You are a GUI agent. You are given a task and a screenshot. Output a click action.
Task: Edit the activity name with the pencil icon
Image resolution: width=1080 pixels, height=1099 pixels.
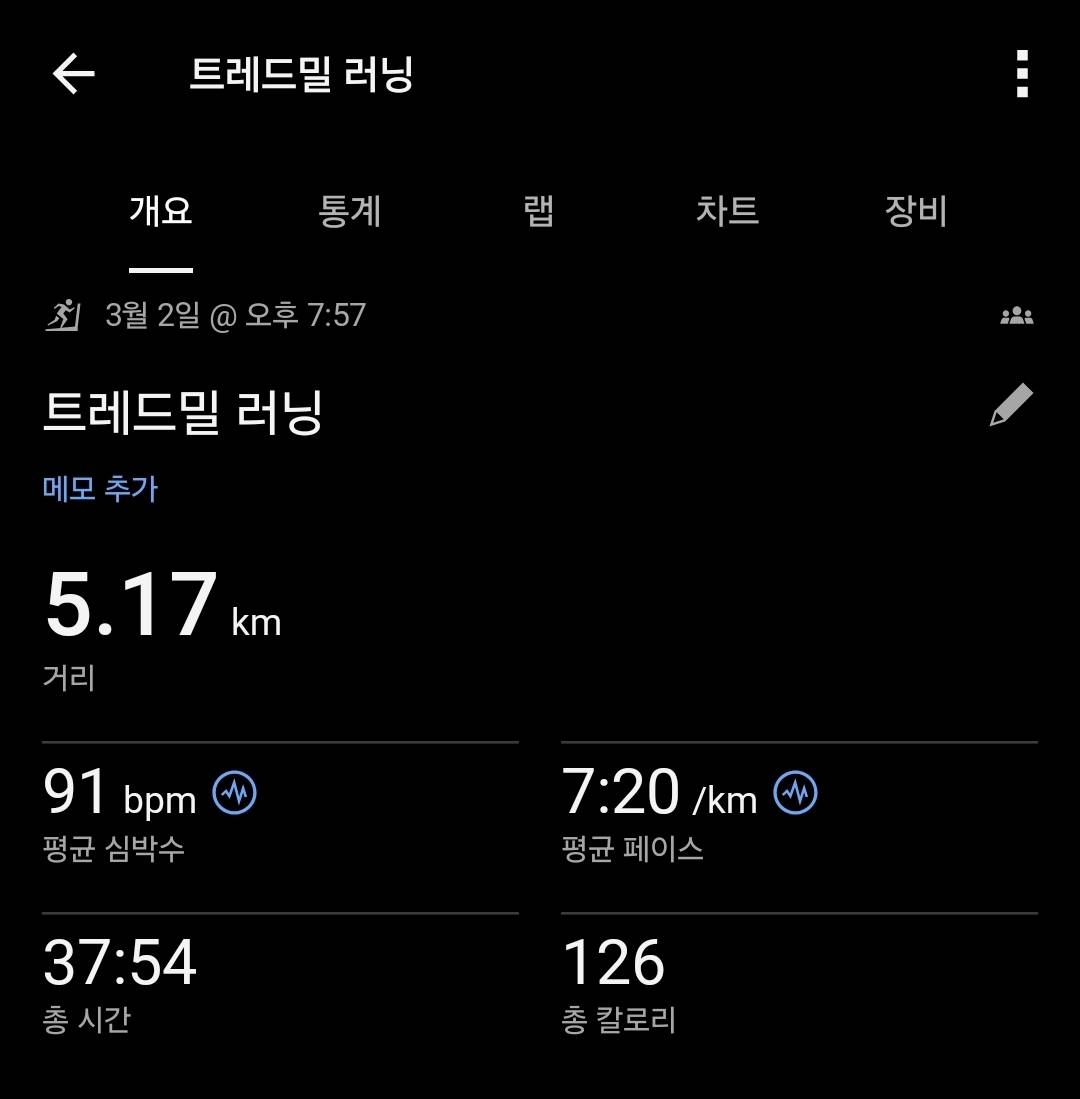tap(1009, 403)
